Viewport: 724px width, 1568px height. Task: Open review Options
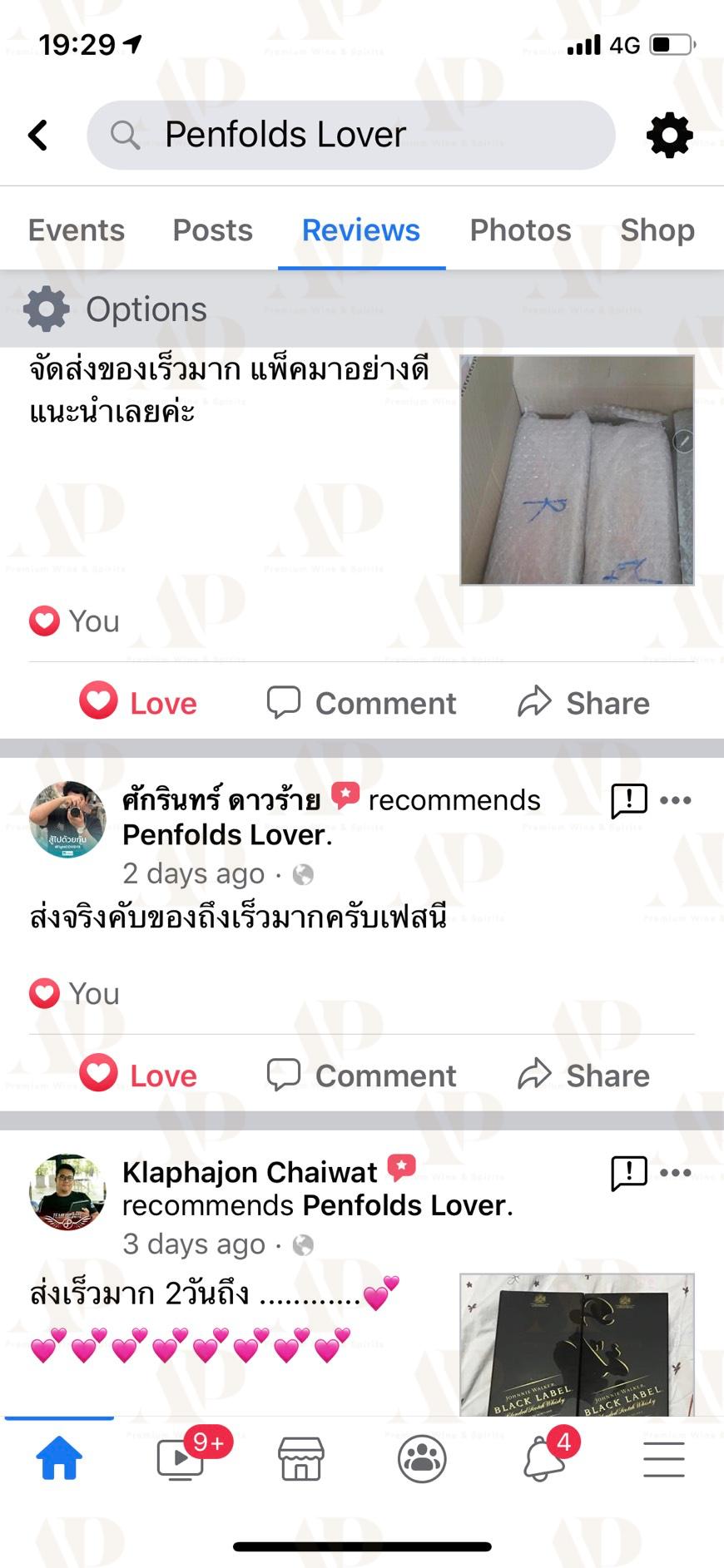pos(116,309)
